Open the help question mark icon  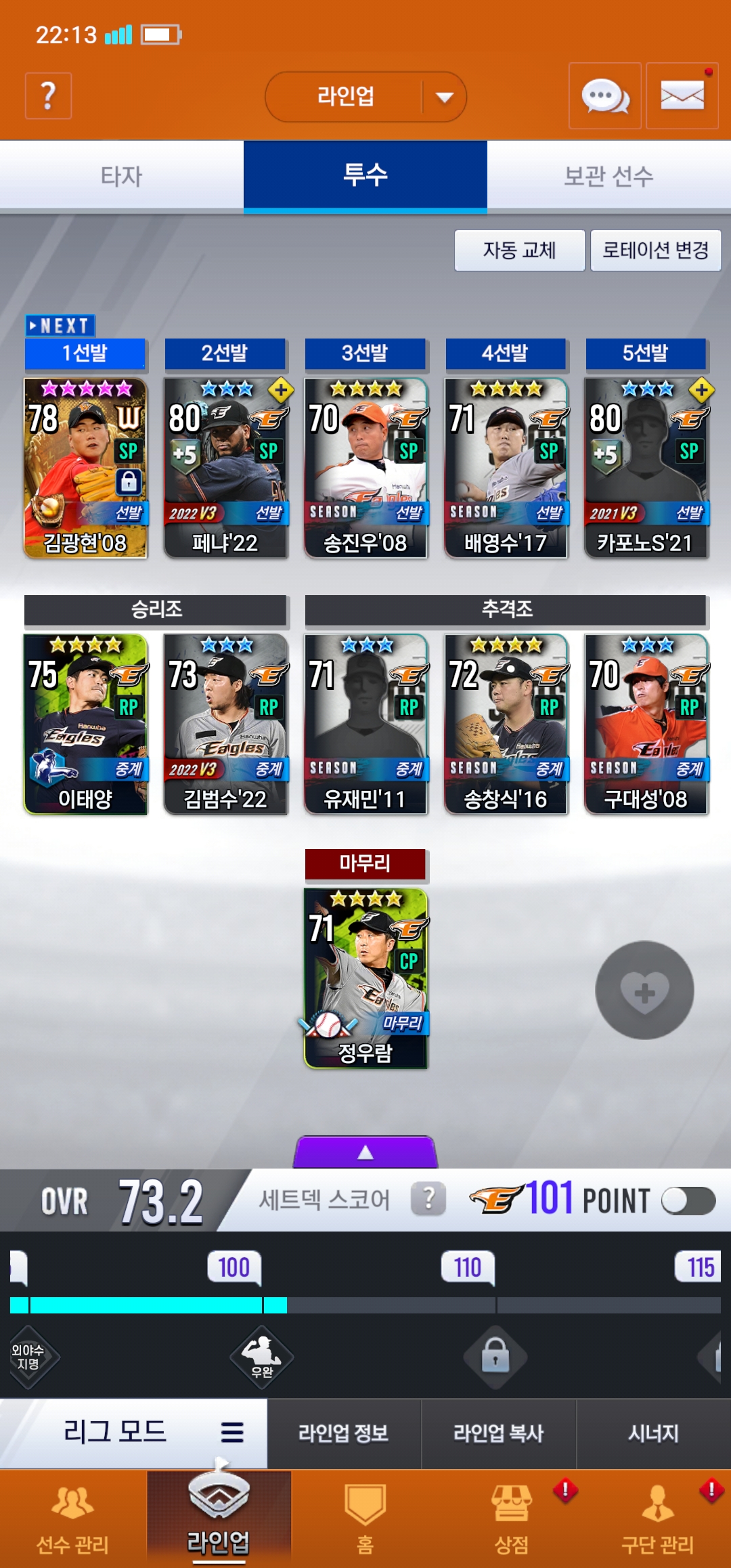(48, 96)
